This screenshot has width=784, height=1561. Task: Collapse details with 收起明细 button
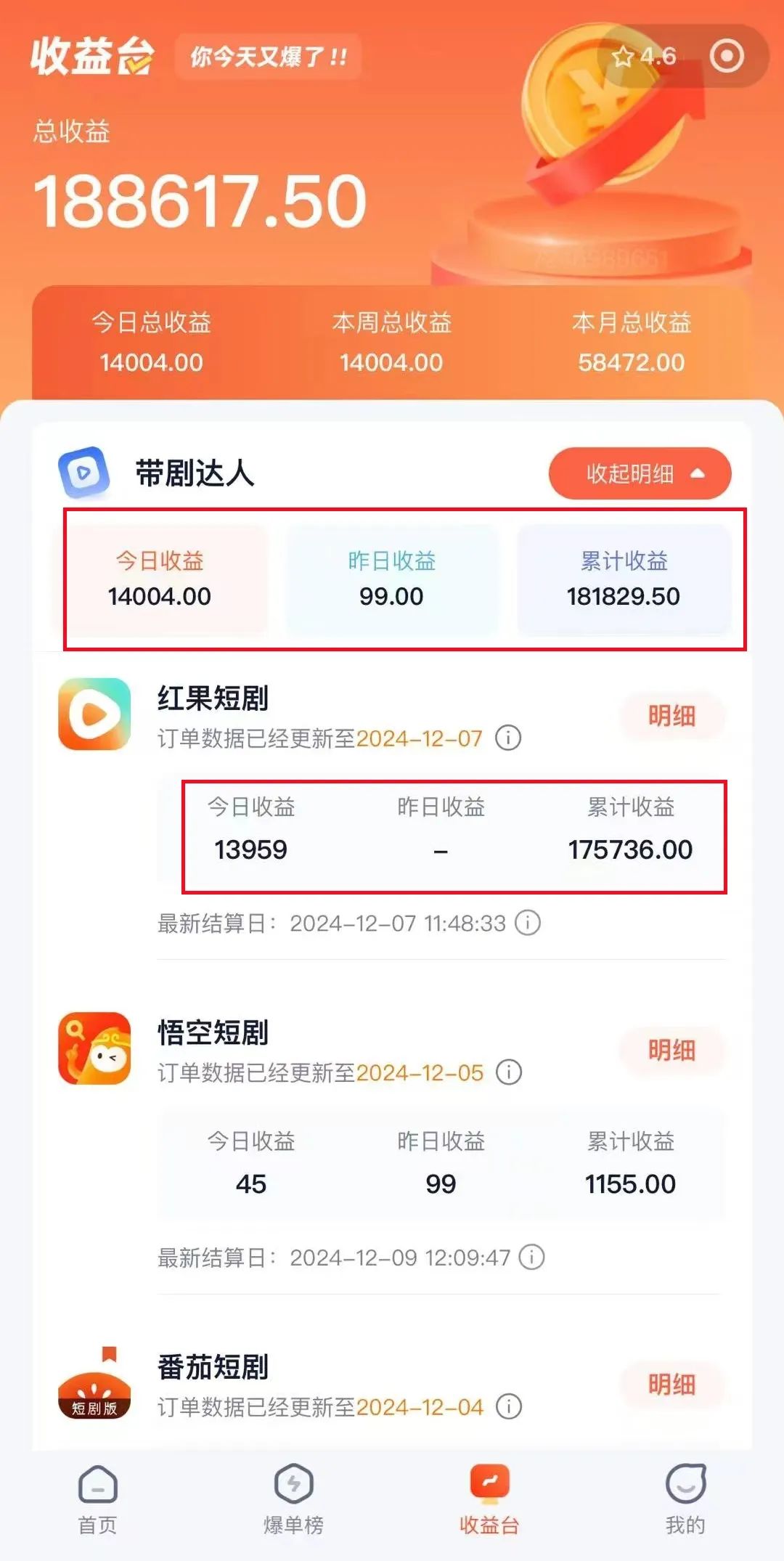(x=640, y=473)
